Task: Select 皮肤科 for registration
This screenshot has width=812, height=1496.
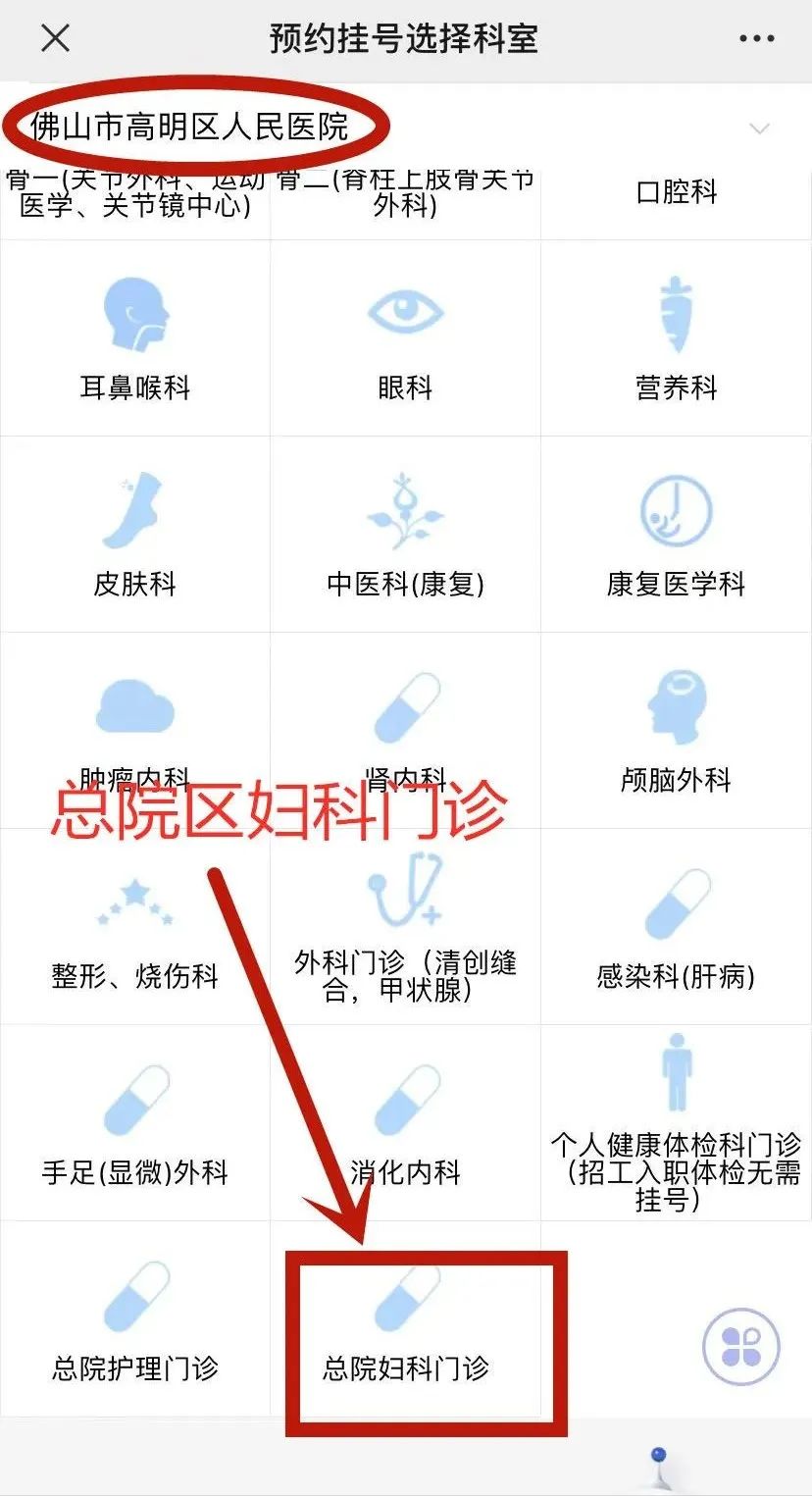Action: pyautogui.click(x=135, y=535)
